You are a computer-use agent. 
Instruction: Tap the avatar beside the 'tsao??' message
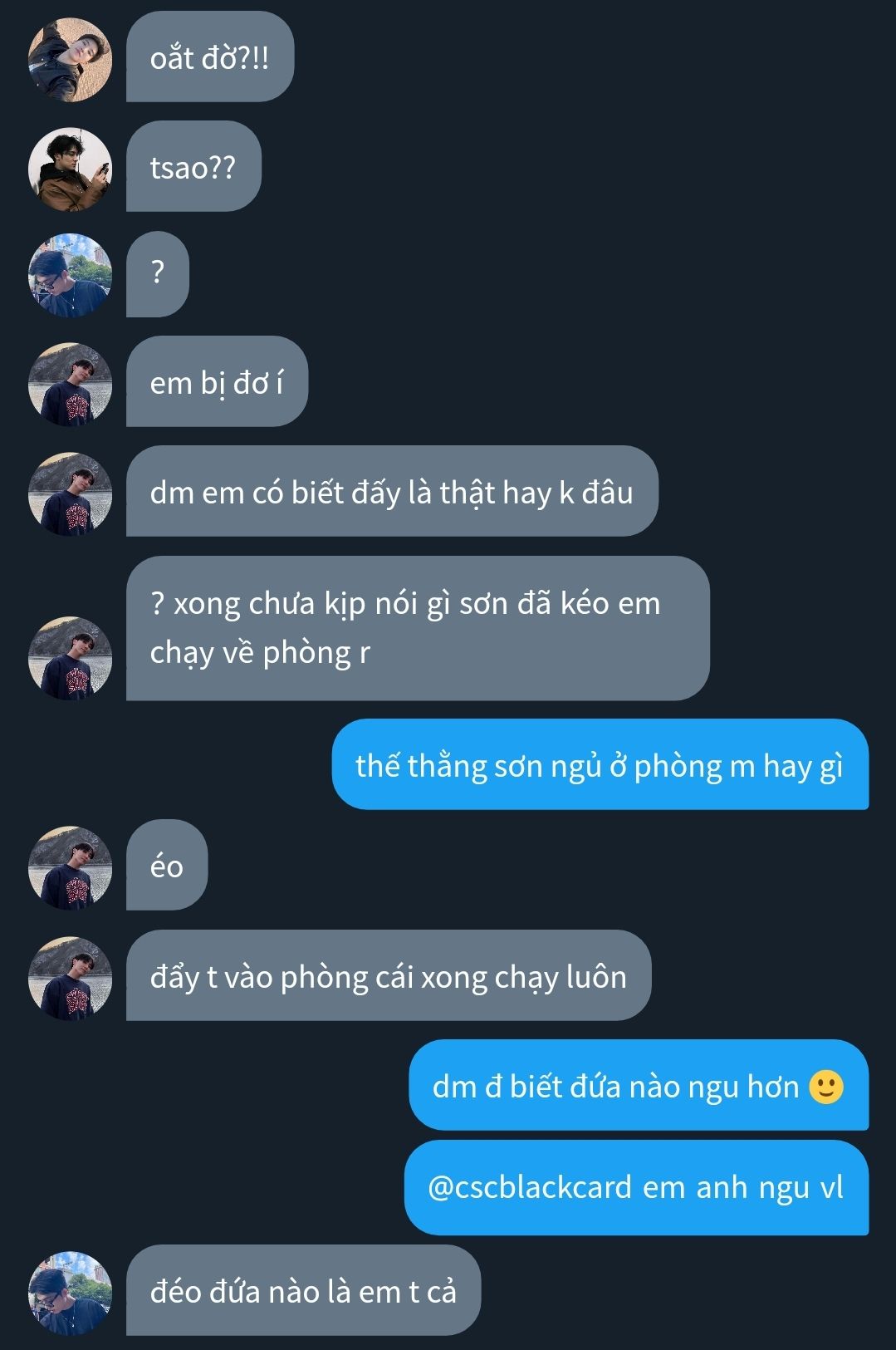(70, 169)
